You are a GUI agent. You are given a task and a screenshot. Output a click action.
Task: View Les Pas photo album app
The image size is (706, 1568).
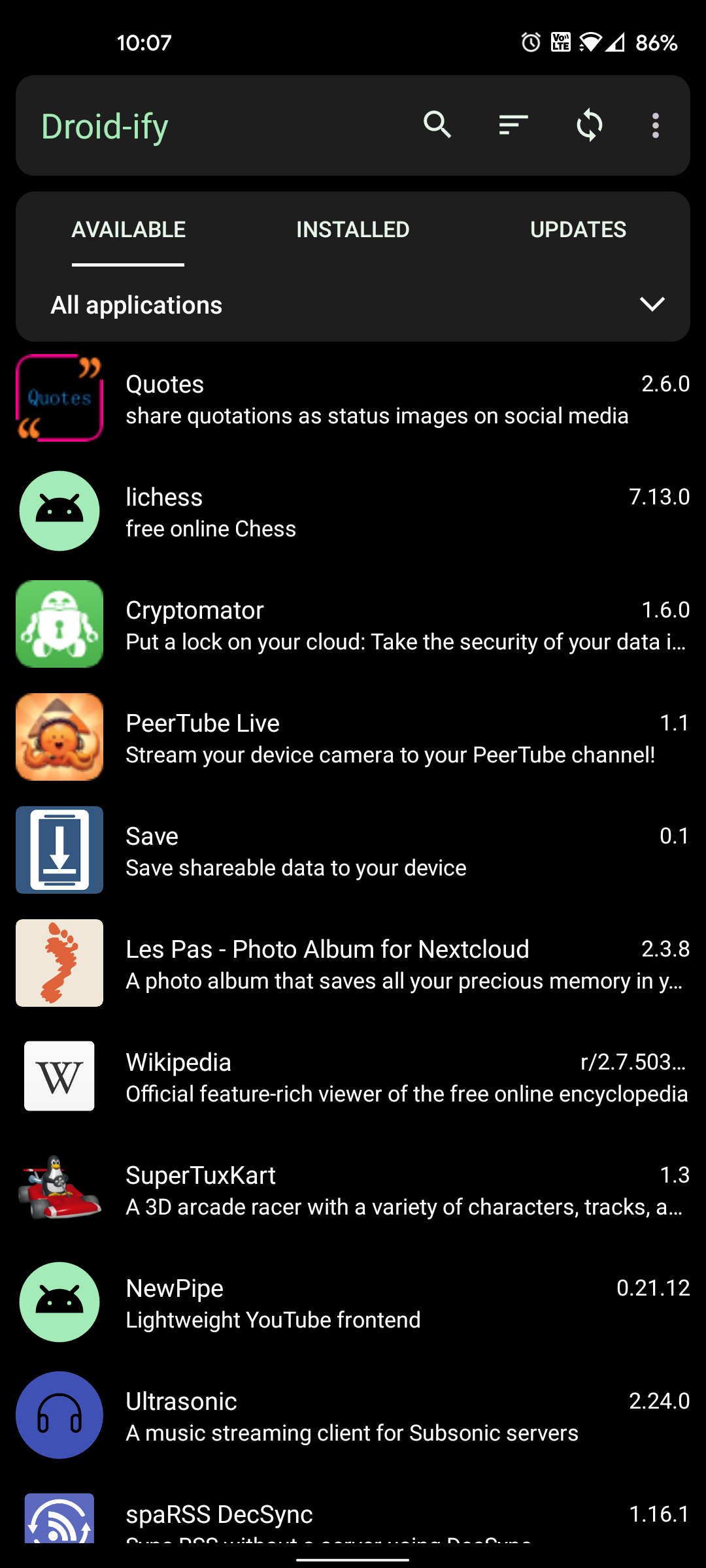353,963
